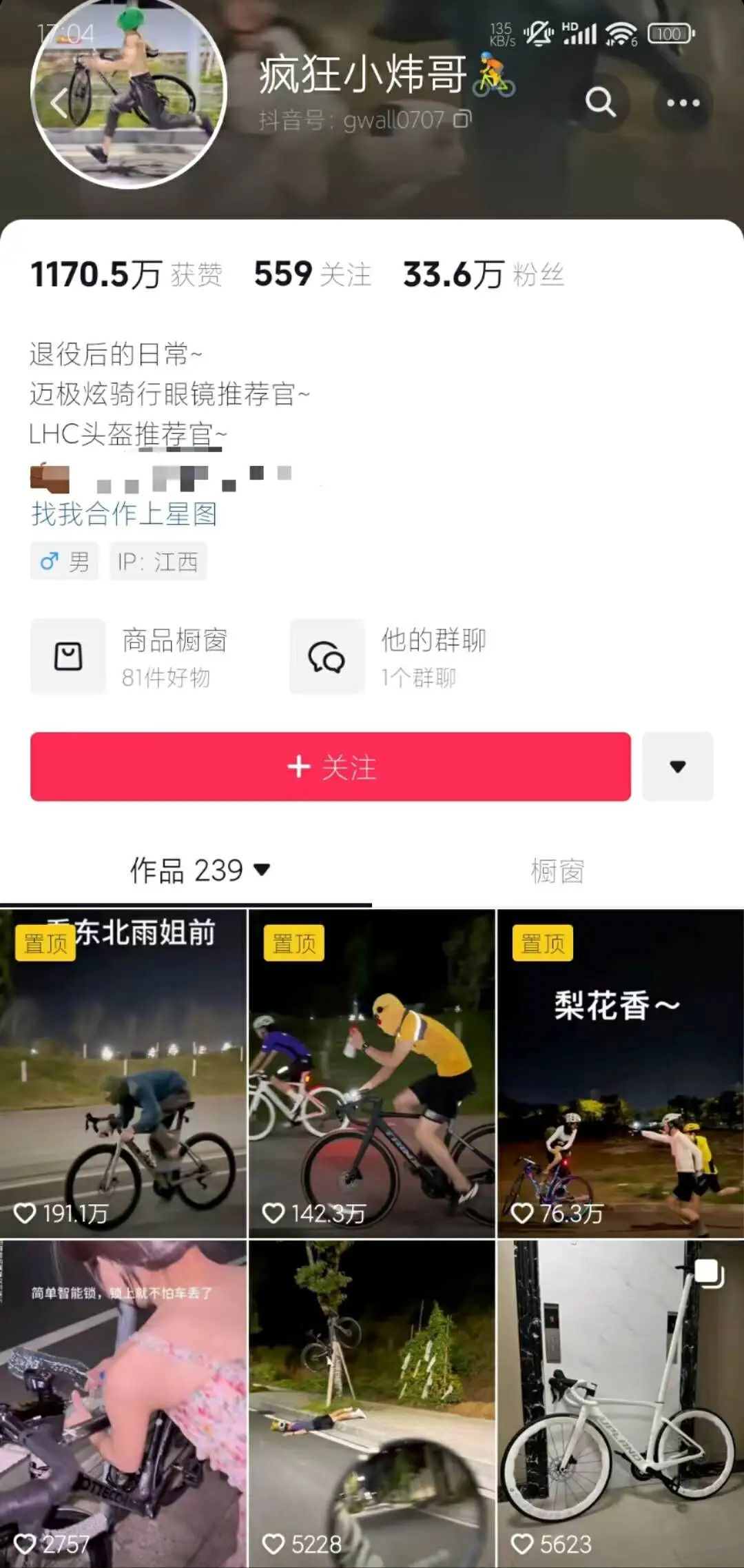View the 33.6万 粉丝 followers list
744x1568 pixels.
pos(484,274)
